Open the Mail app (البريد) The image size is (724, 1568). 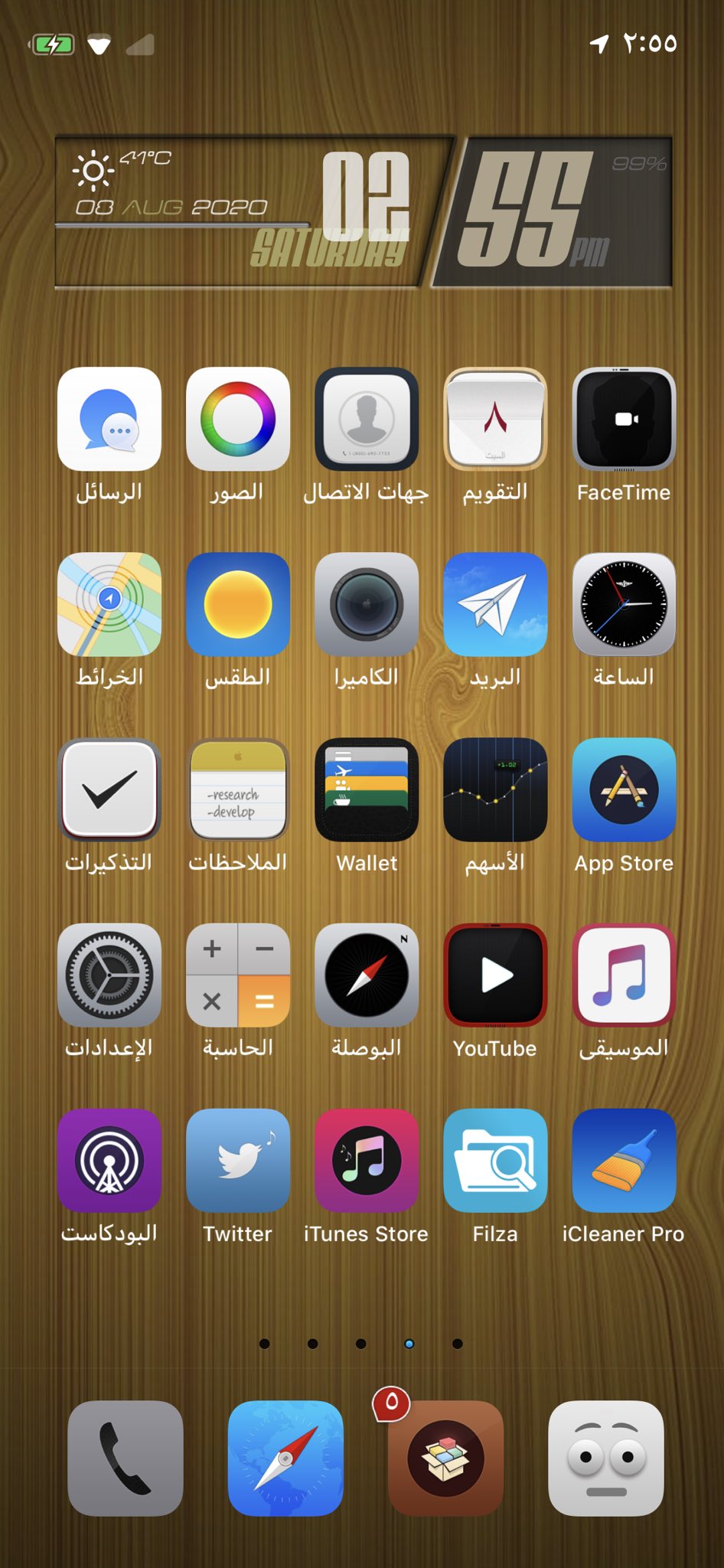[x=495, y=604]
